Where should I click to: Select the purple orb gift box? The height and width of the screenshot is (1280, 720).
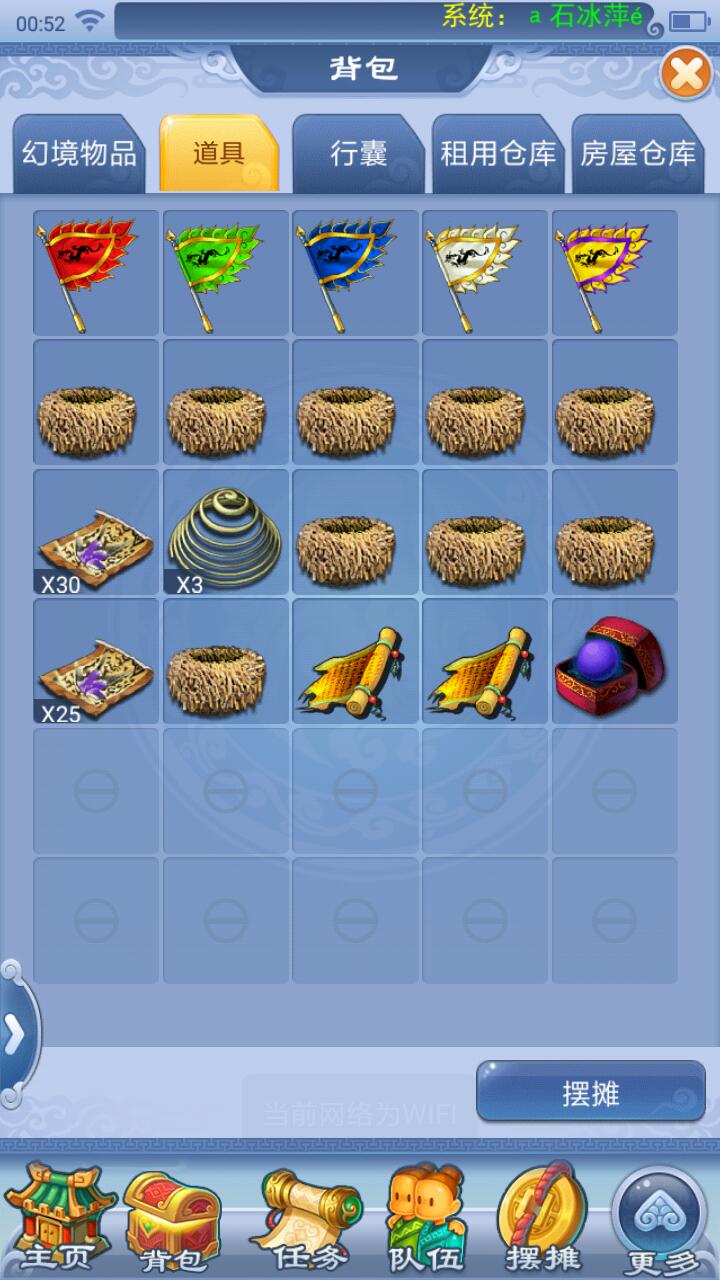pos(614,661)
